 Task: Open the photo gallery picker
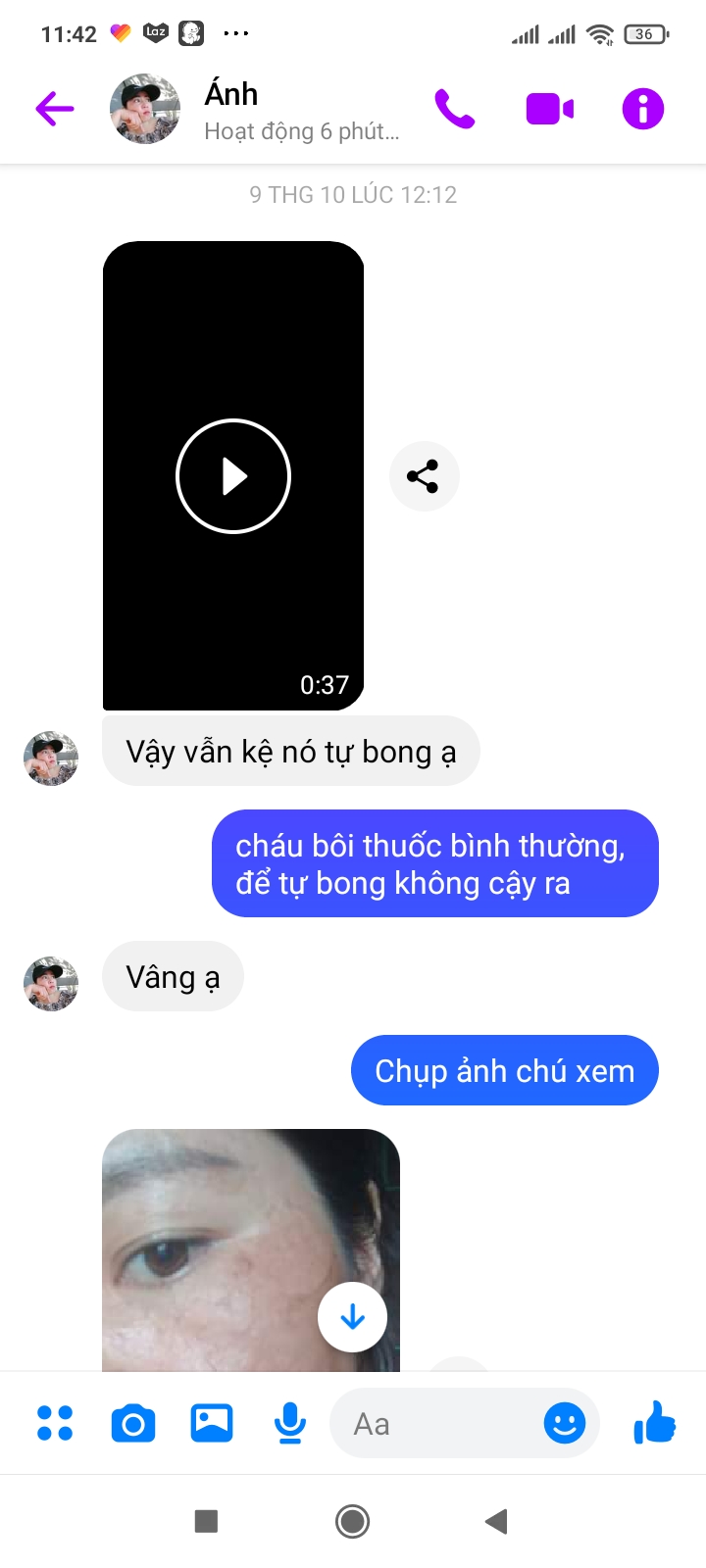(212, 1423)
